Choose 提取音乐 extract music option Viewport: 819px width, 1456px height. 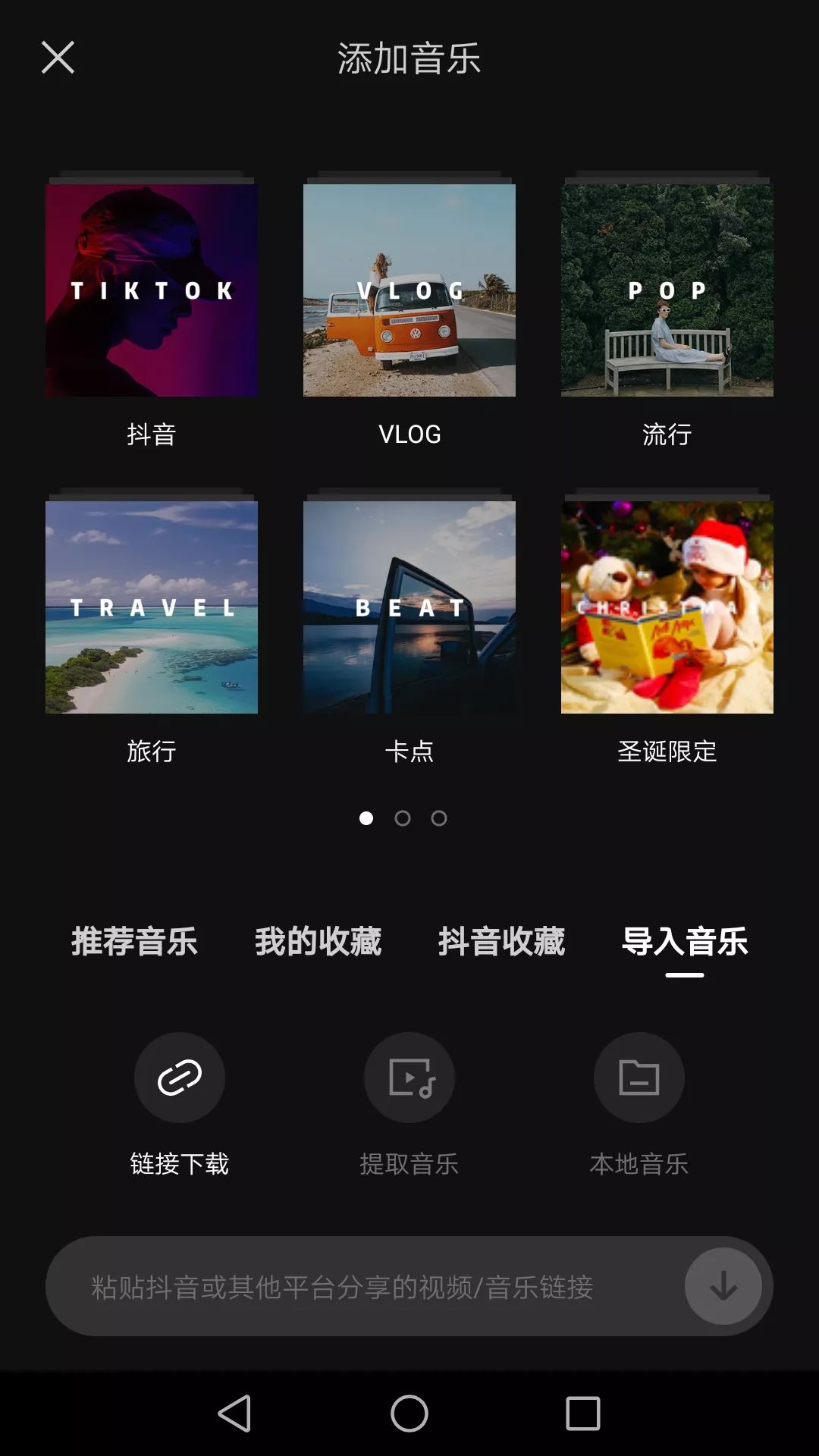pos(409,1078)
